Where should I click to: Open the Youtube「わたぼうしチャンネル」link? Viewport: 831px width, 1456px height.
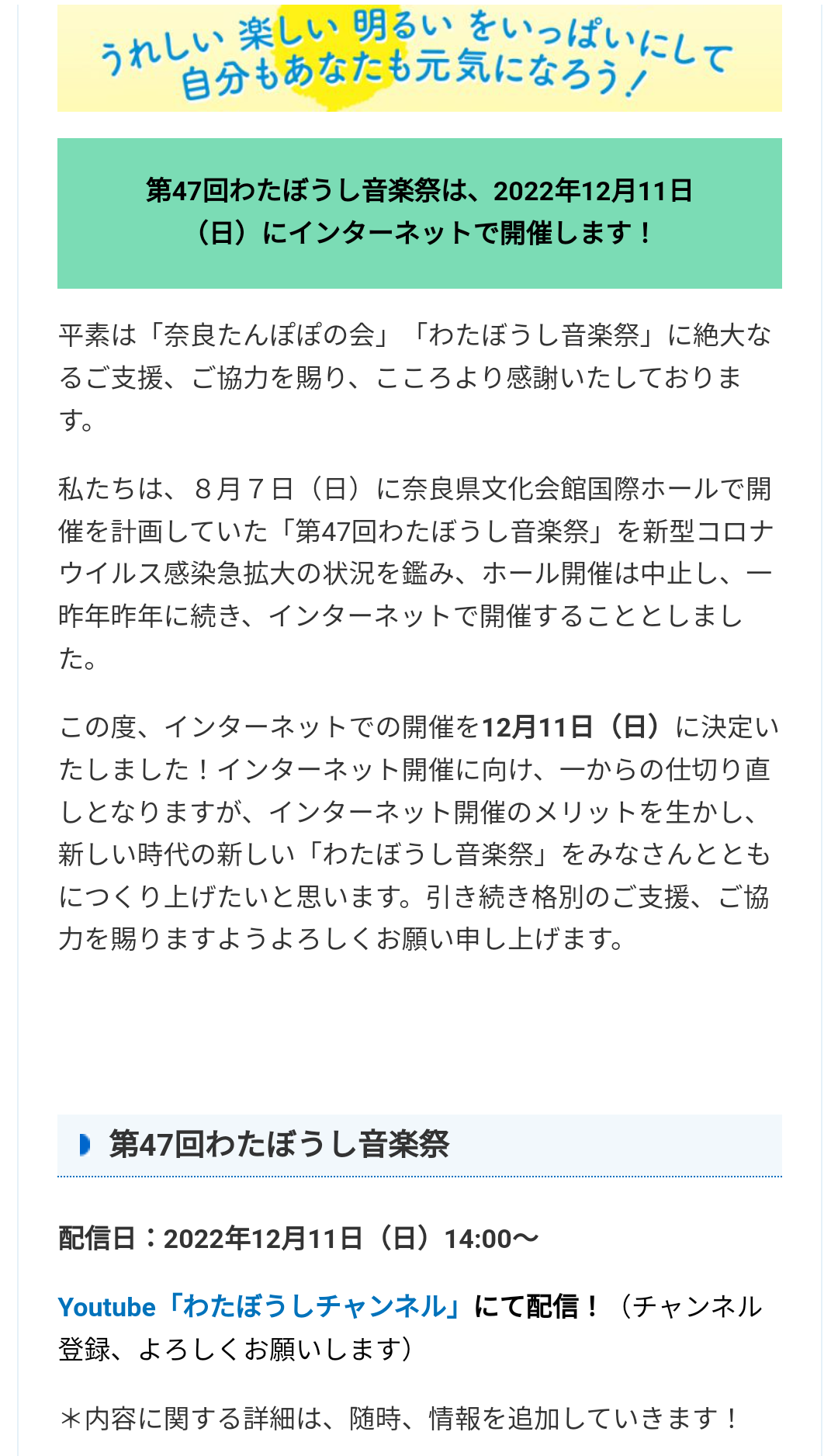coord(261,1307)
